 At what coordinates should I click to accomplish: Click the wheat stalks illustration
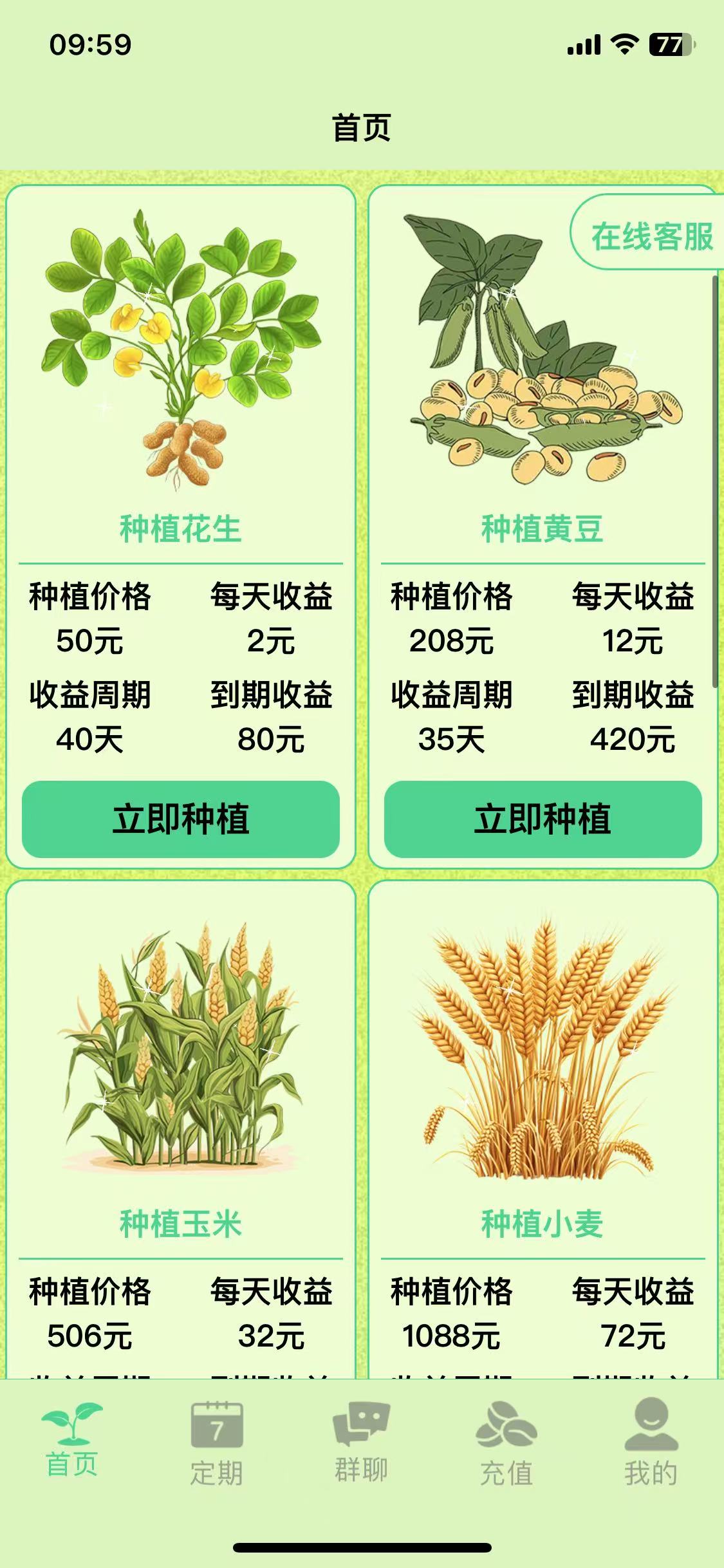coord(544,1043)
